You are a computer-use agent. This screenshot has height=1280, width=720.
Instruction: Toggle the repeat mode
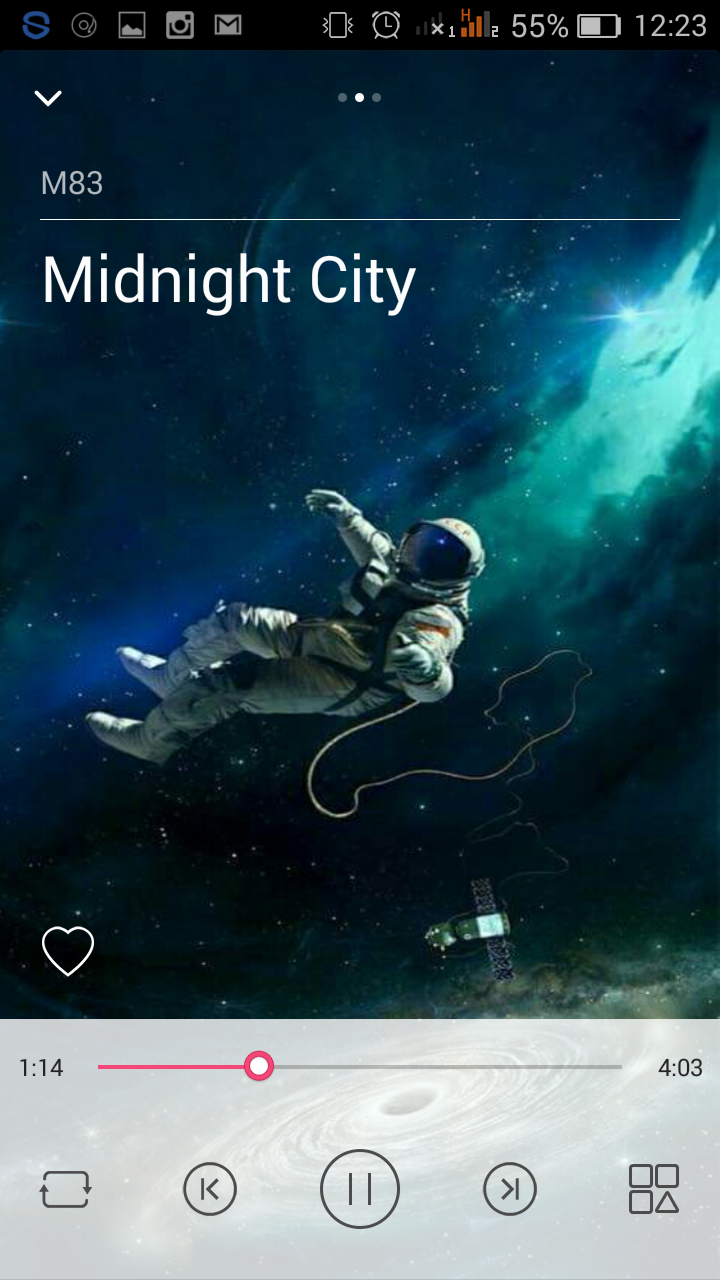pos(66,1189)
